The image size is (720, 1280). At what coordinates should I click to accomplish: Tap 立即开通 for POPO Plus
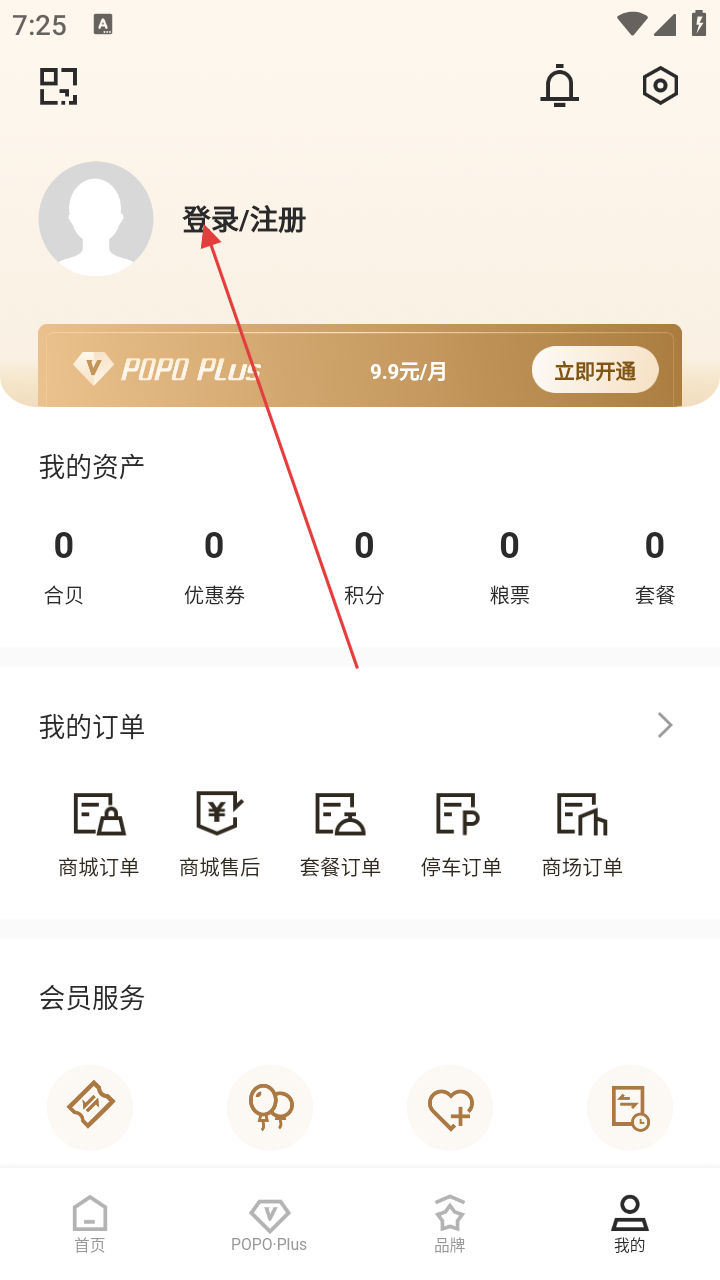(595, 371)
